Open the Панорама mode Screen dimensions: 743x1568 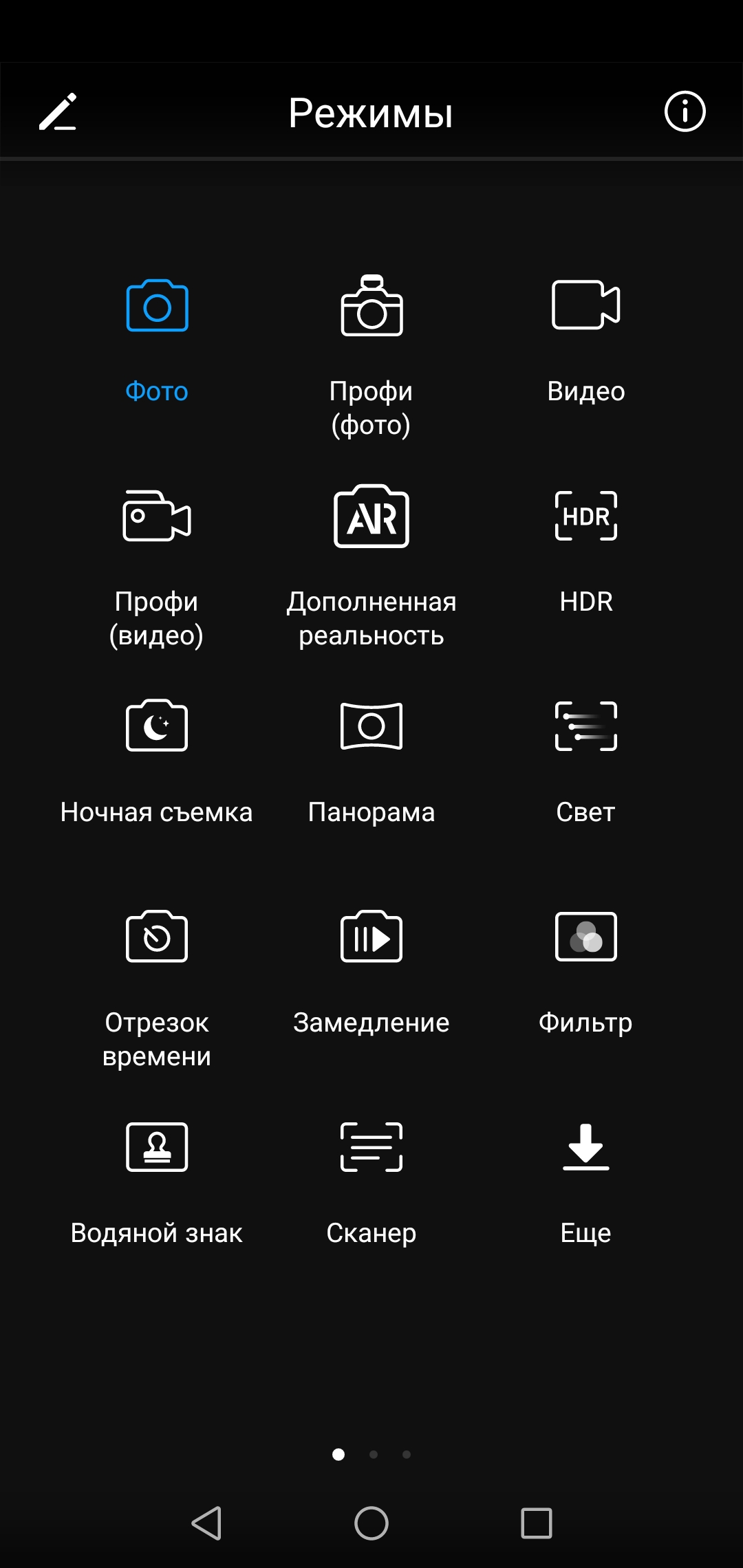click(371, 727)
